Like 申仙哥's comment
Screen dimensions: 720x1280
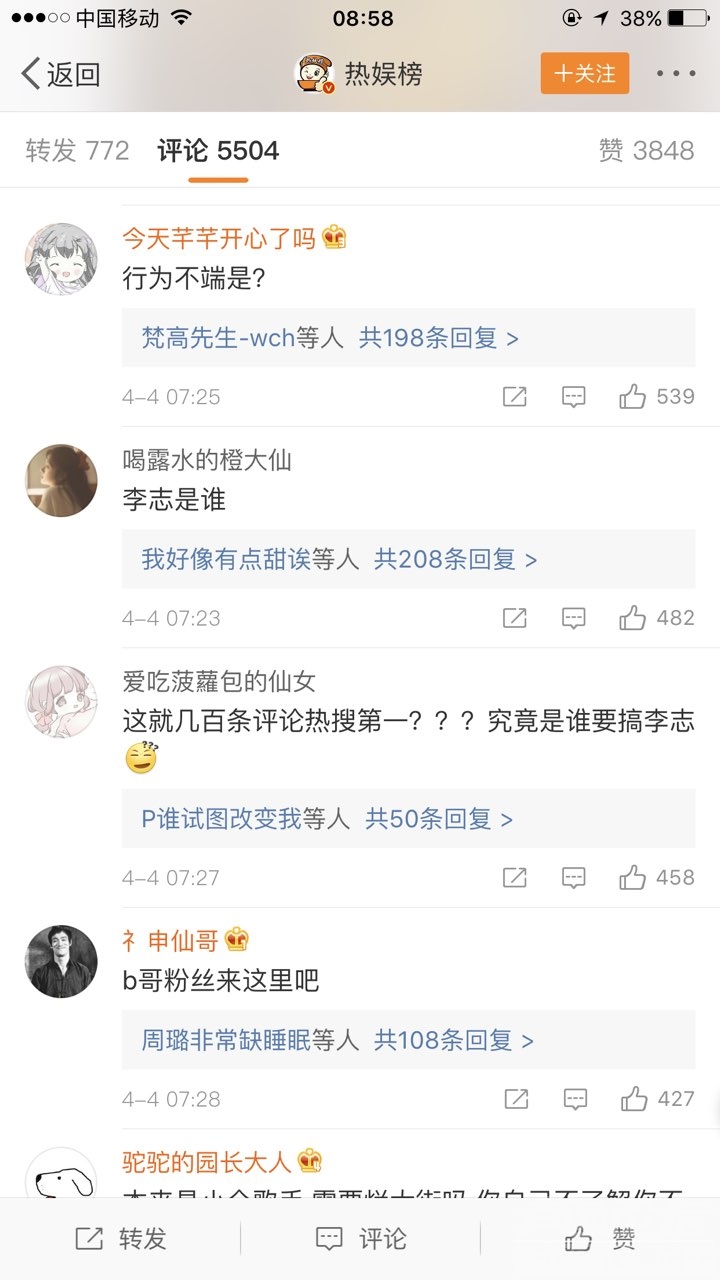pyautogui.click(x=633, y=1099)
